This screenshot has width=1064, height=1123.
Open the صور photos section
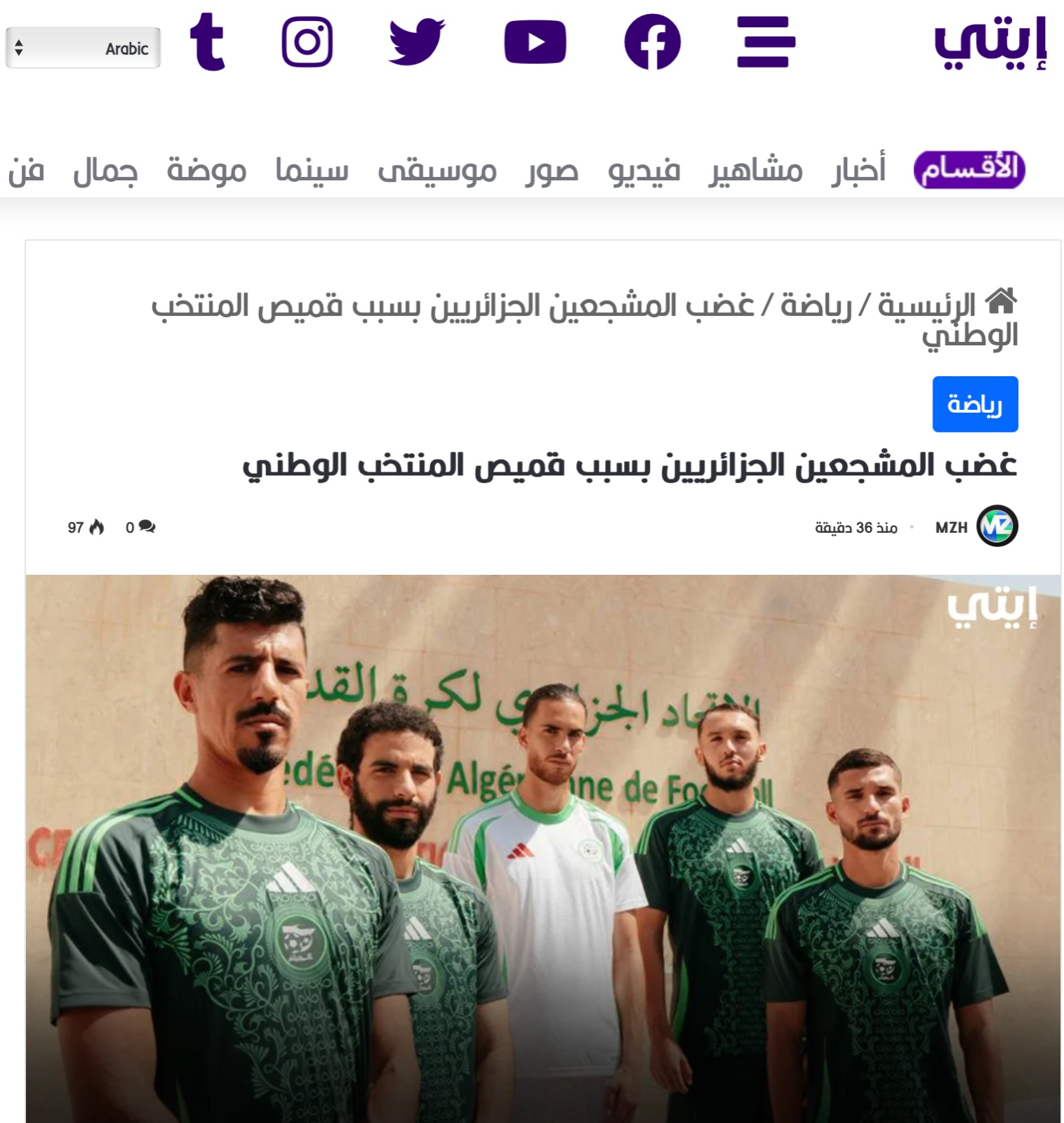point(552,170)
